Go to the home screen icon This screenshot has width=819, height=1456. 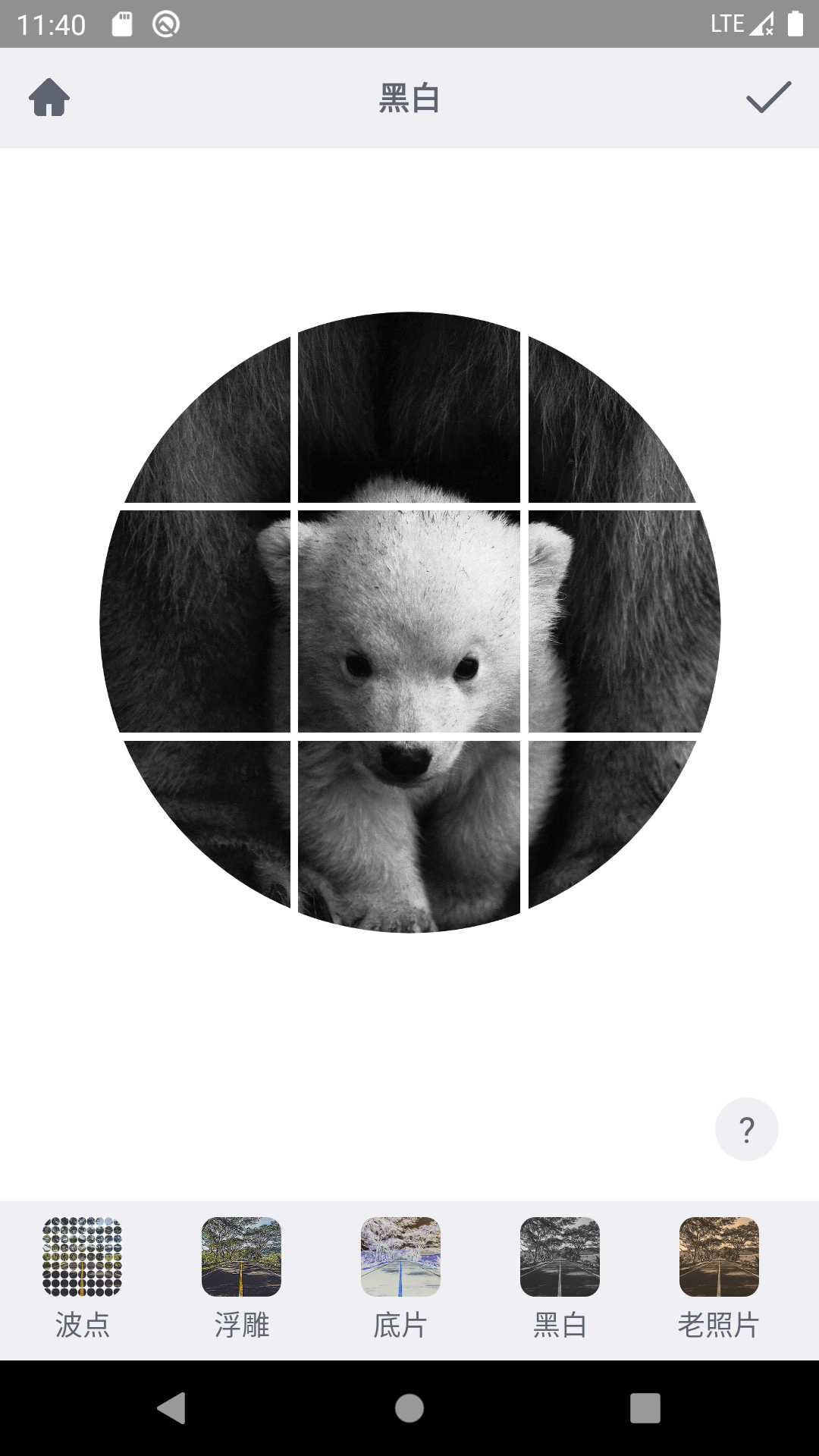49,98
